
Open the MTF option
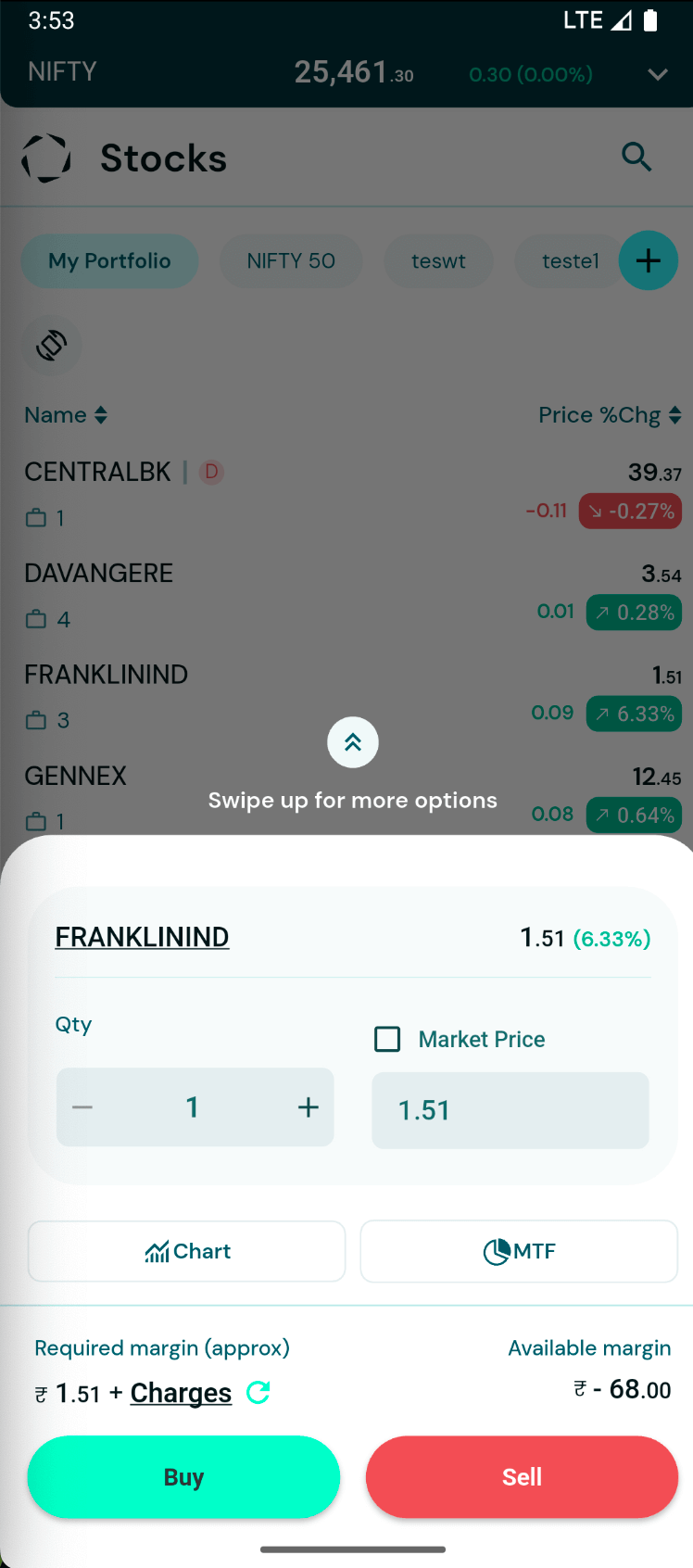click(519, 1251)
